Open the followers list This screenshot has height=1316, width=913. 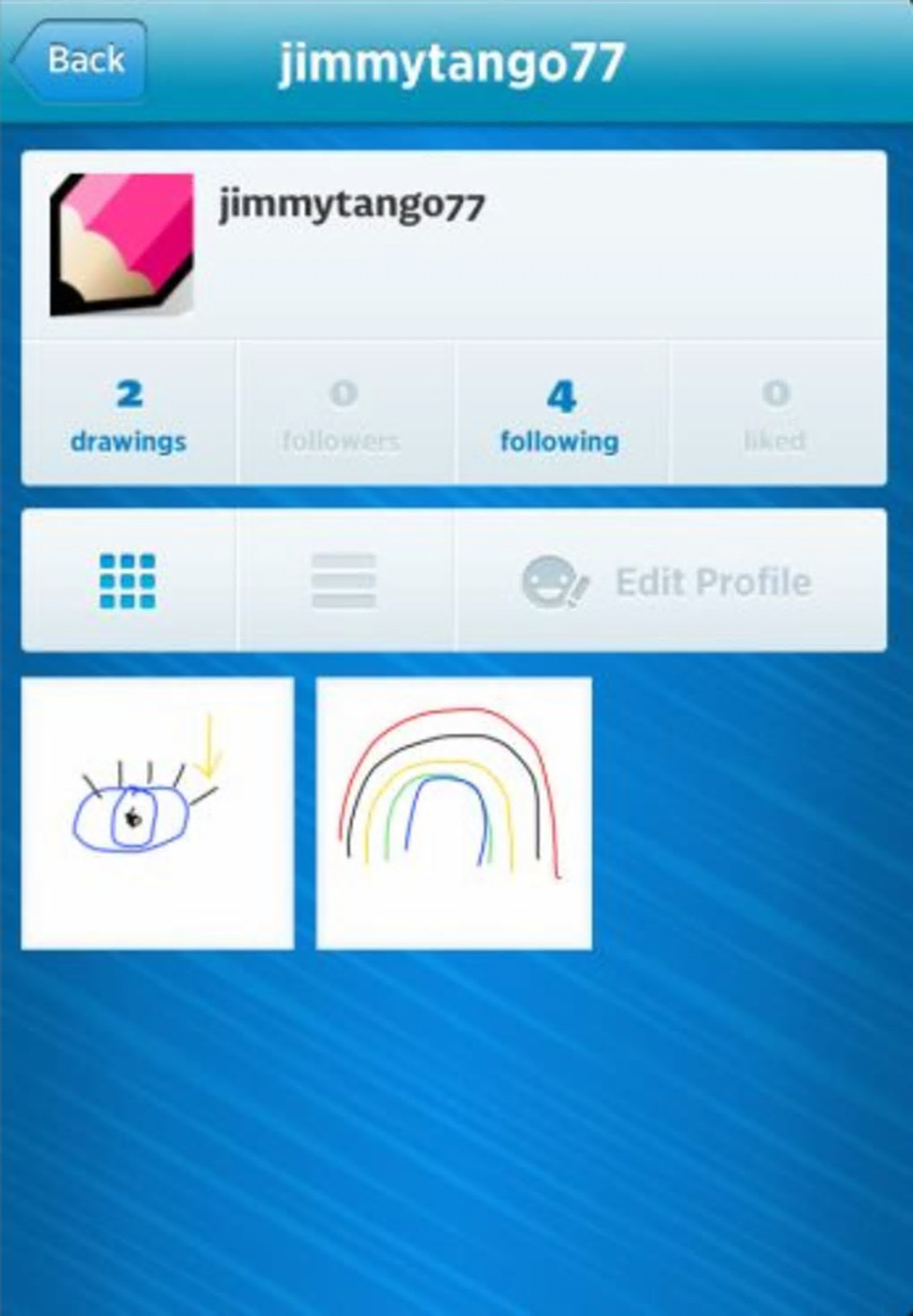point(344,414)
